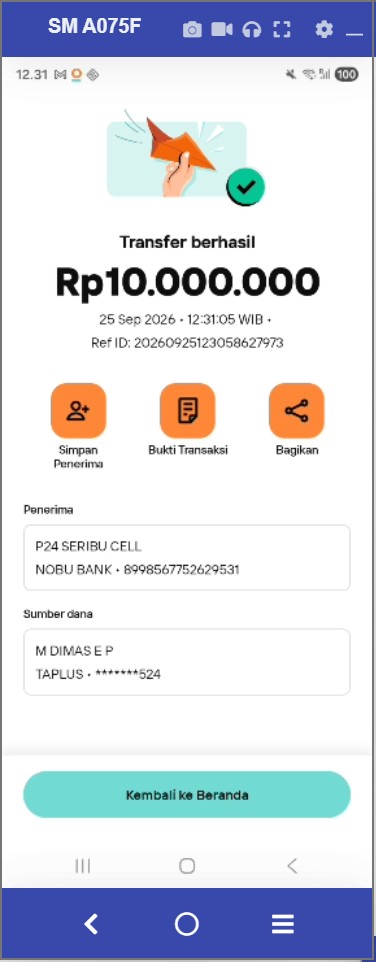Open the bottom bar hamburger menu
This screenshot has width=376, height=962.
click(x=283, y=923)
